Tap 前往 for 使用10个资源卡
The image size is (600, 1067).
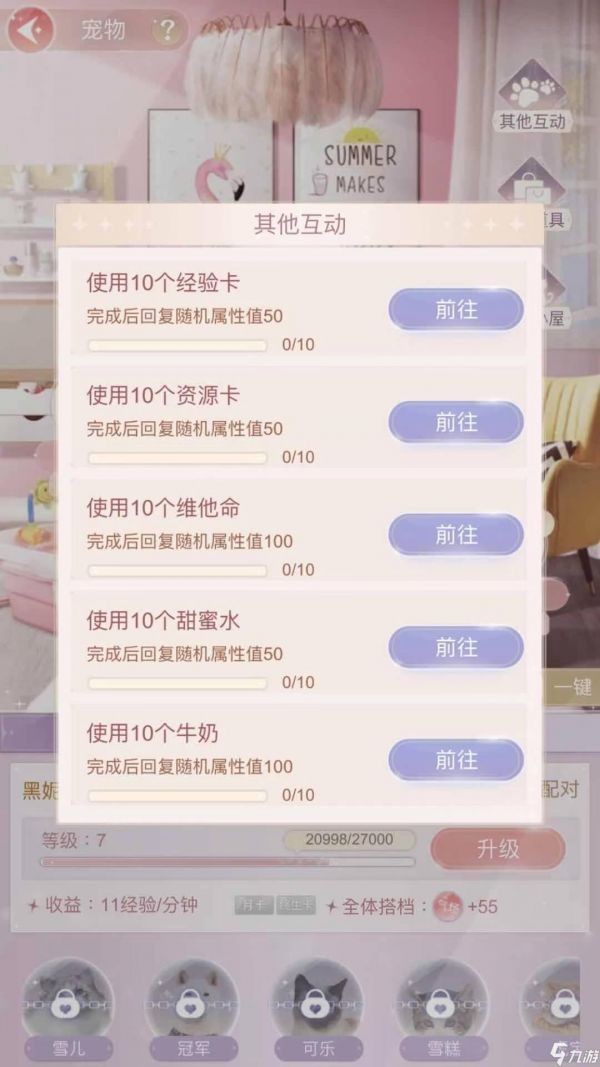tap(456, 423)
